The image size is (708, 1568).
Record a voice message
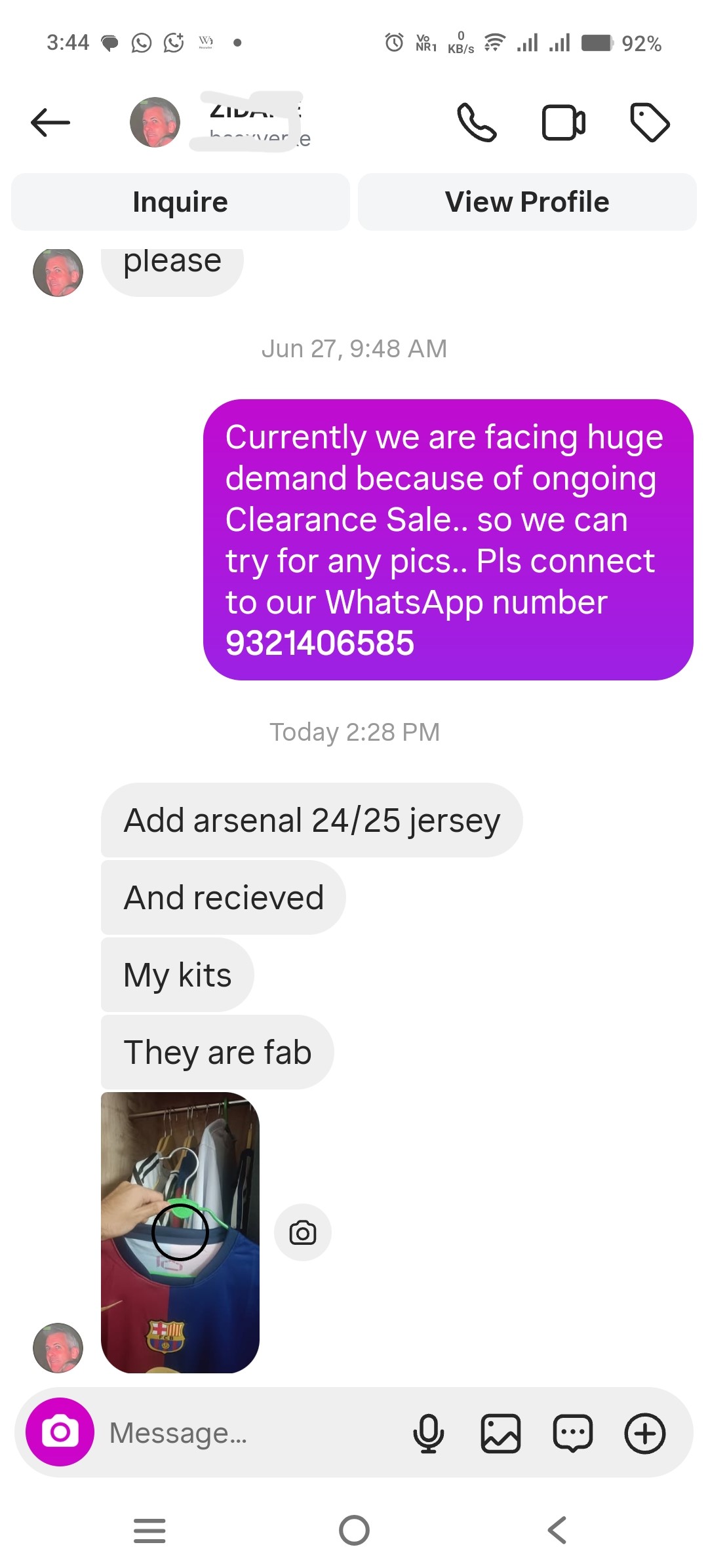[x=429, y=1433]
